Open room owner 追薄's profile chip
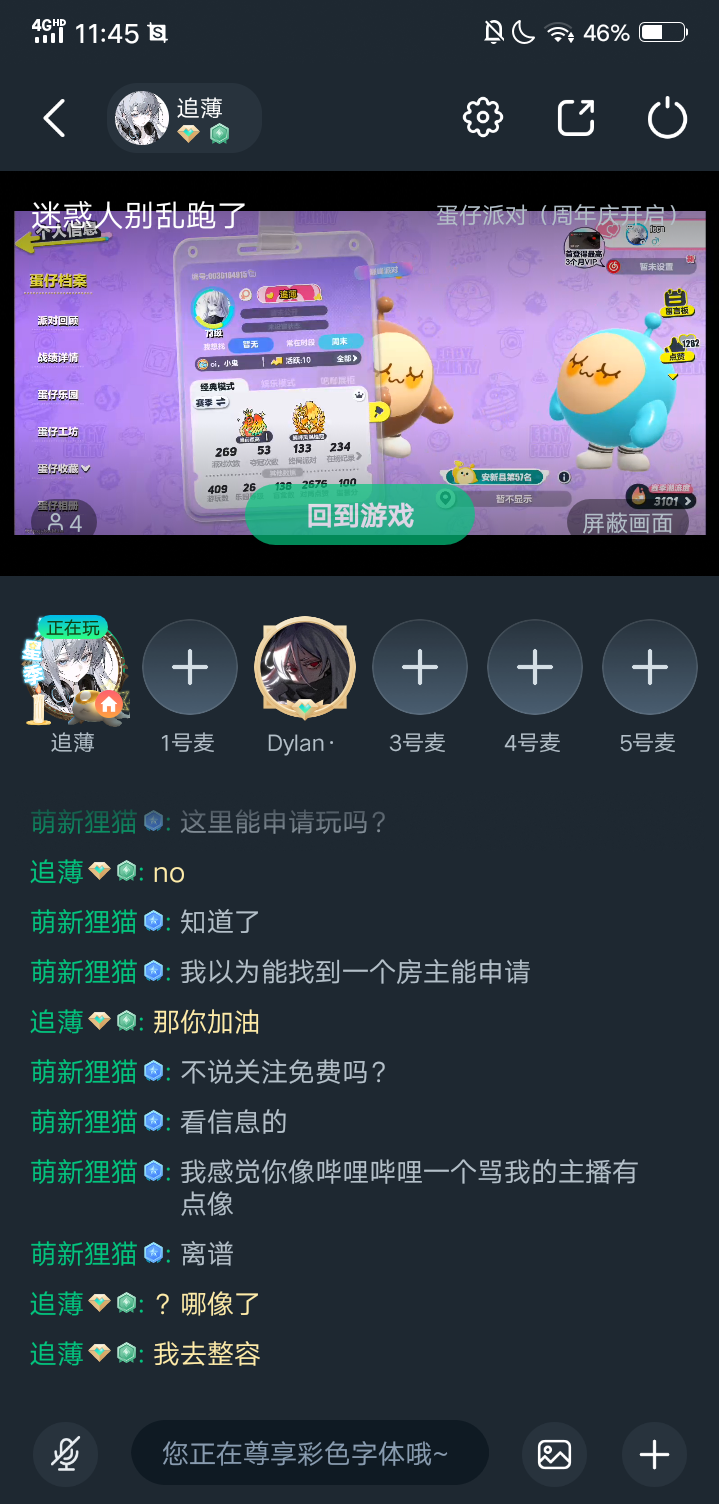Viewport: 719px width, 1504px height. (x=184, y=118)
